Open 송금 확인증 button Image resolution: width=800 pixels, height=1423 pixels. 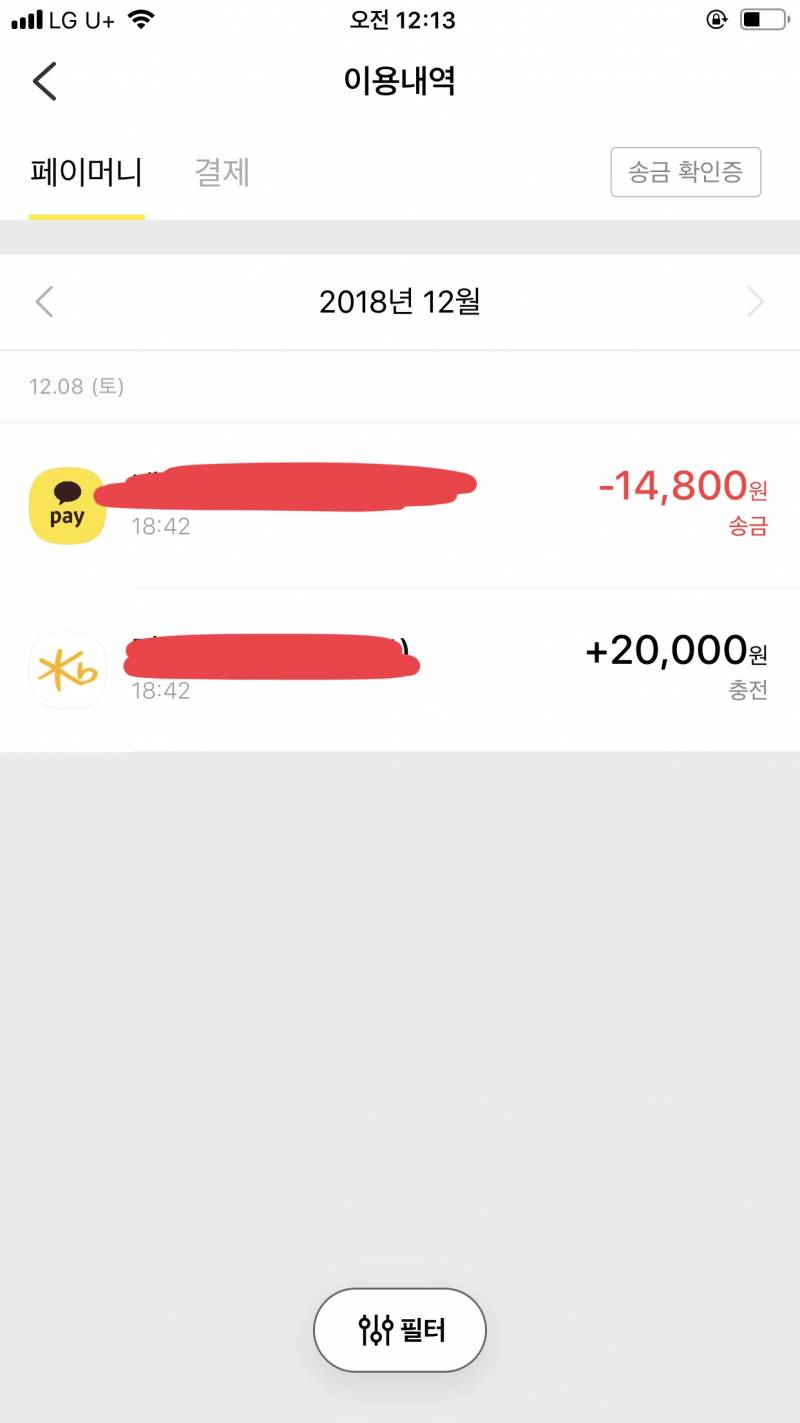click(685, 172)
